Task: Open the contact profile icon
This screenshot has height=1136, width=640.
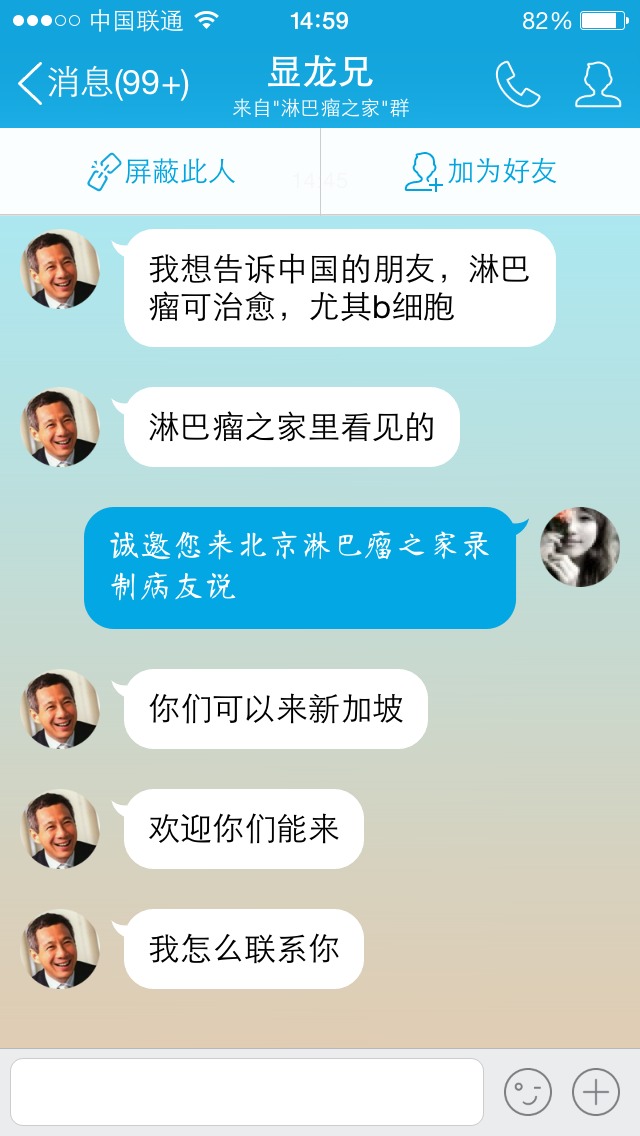Action: coord(597,84)
